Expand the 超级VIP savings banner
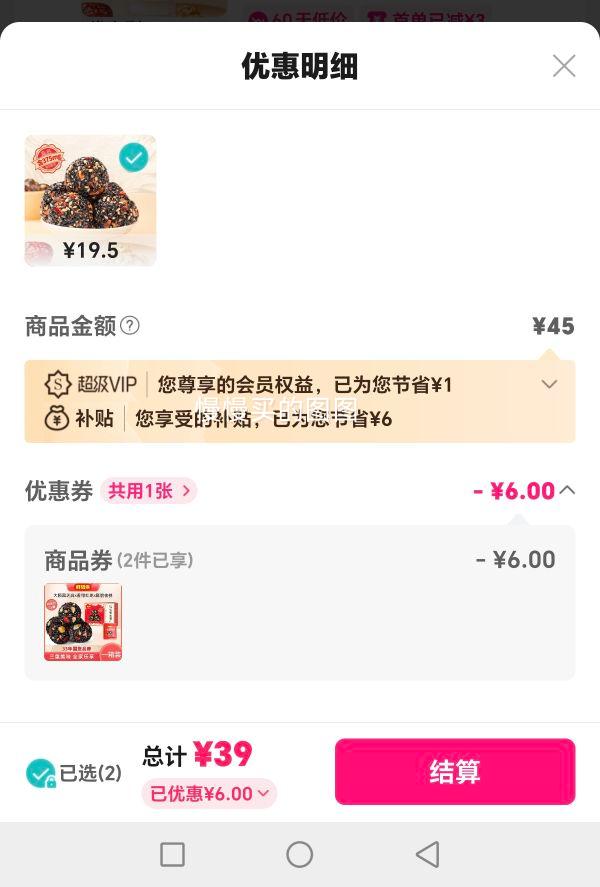 pos(549,385)
